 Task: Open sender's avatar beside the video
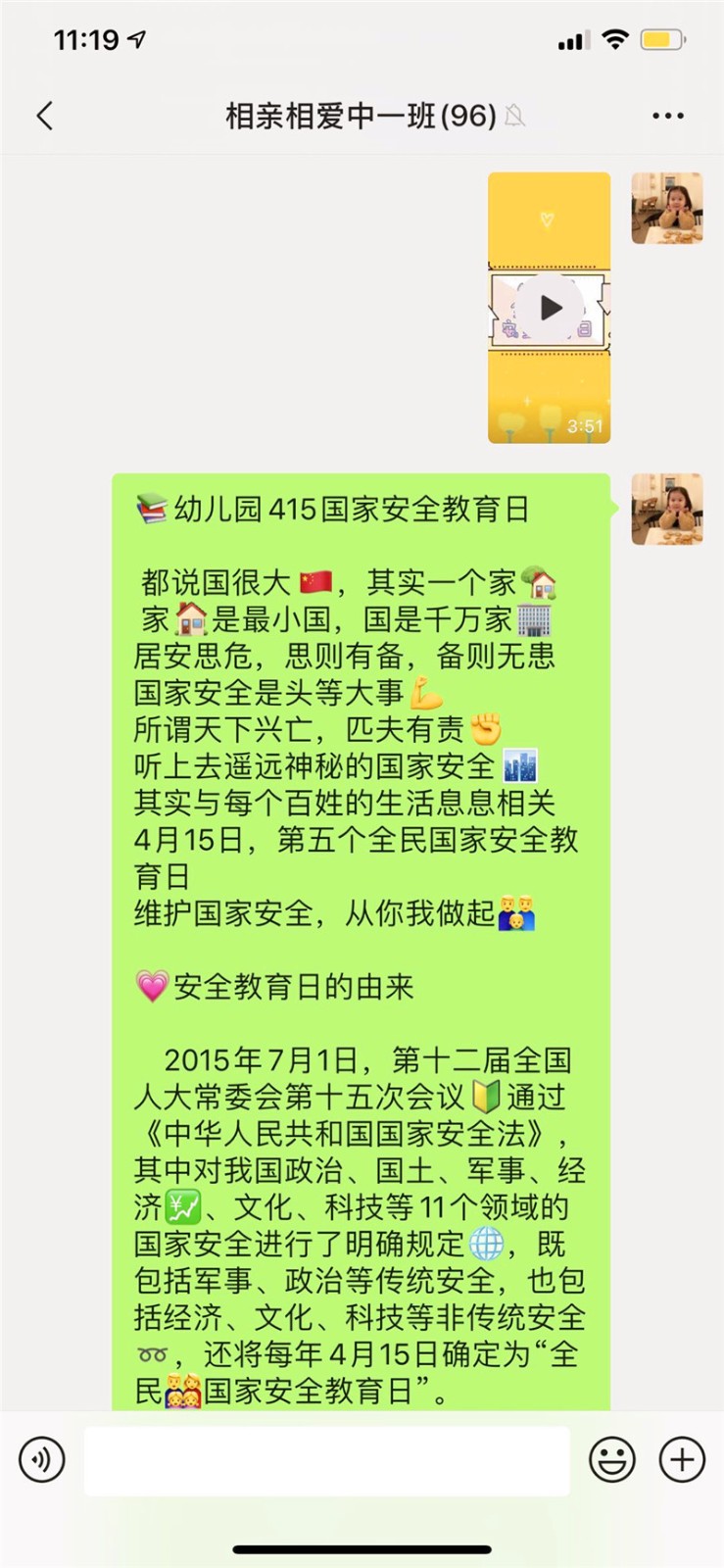[667, 208]
